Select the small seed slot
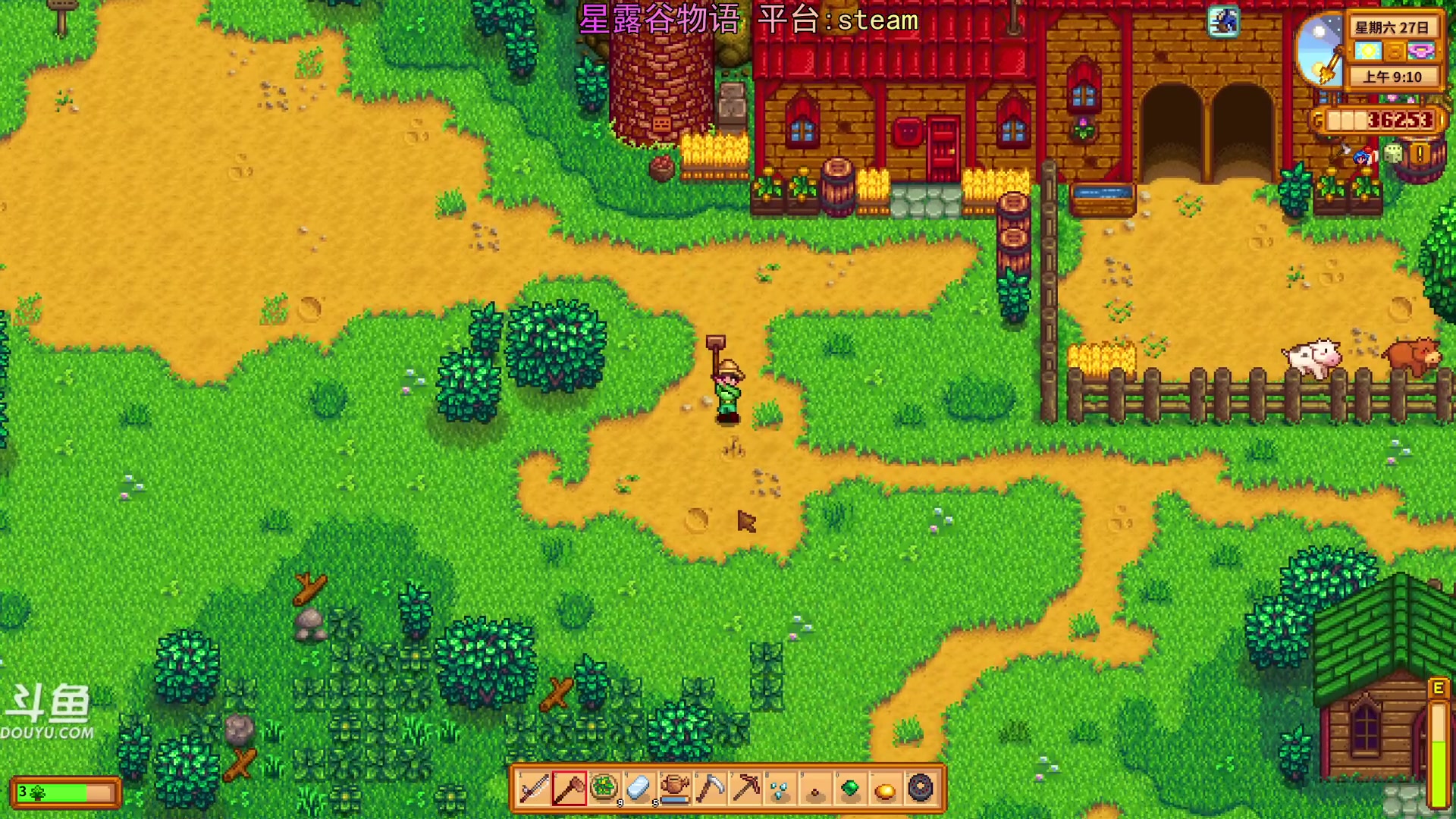Viewport: 1456px width, 819px height. [815, 789]
